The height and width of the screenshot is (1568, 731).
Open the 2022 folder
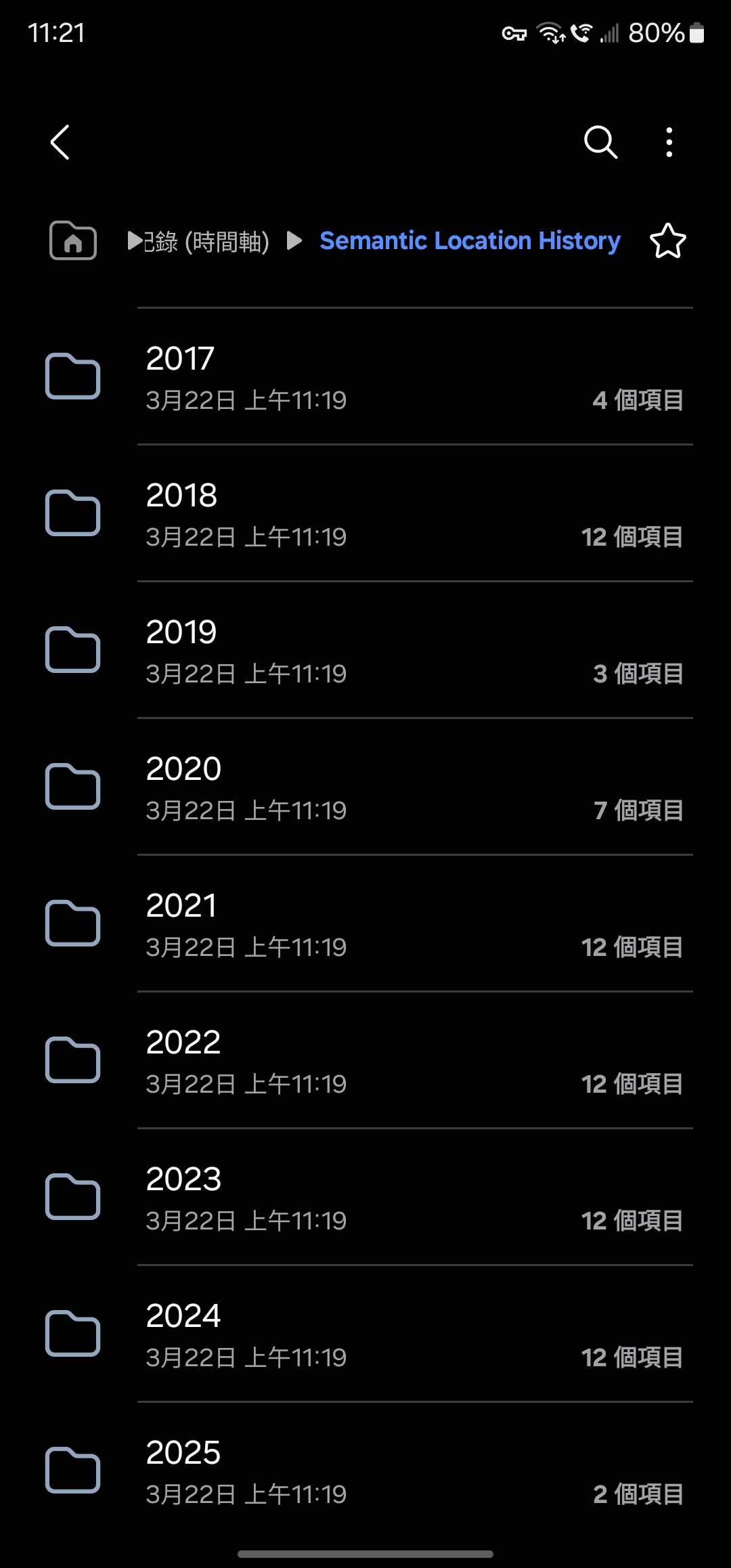(365, 1060)
